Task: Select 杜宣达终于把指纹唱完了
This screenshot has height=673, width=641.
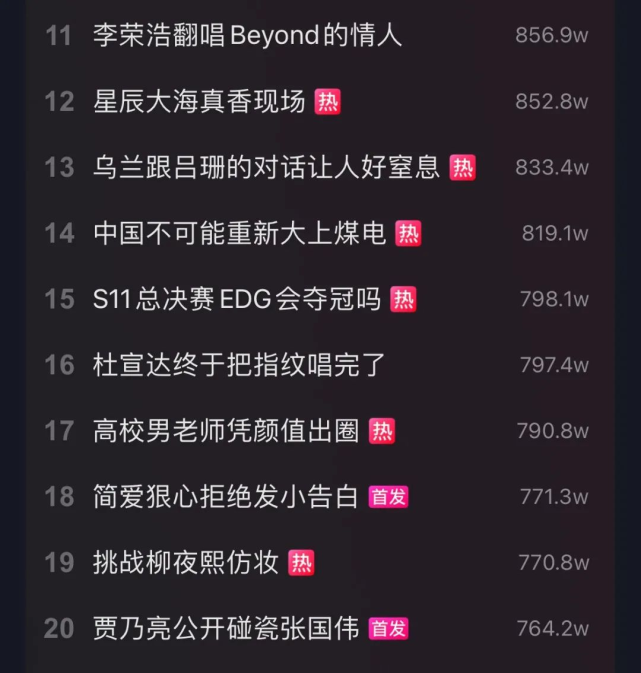Action: tap(239, 365)
